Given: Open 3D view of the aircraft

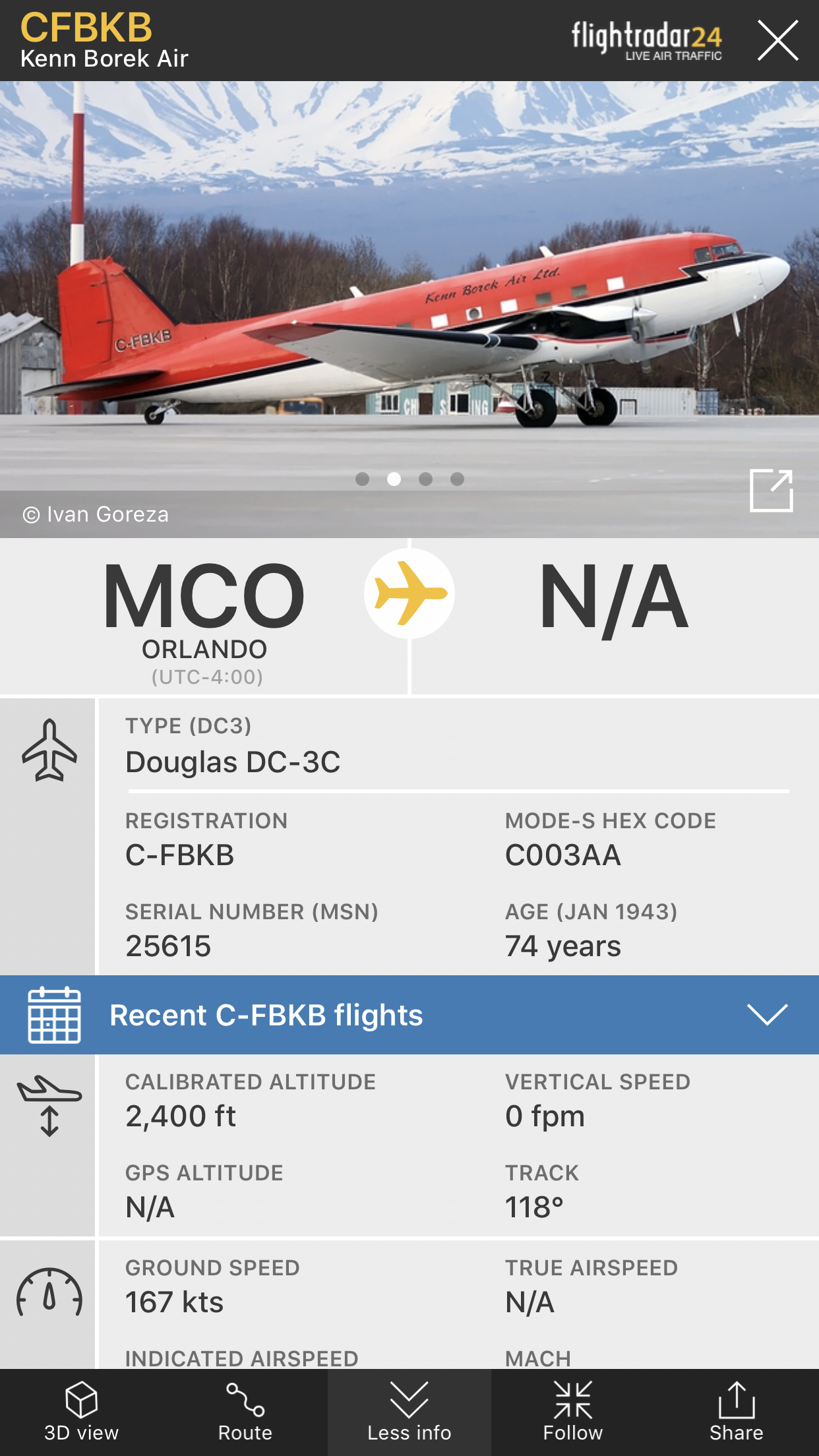Looking at the screenshot, I should 82,1412.
